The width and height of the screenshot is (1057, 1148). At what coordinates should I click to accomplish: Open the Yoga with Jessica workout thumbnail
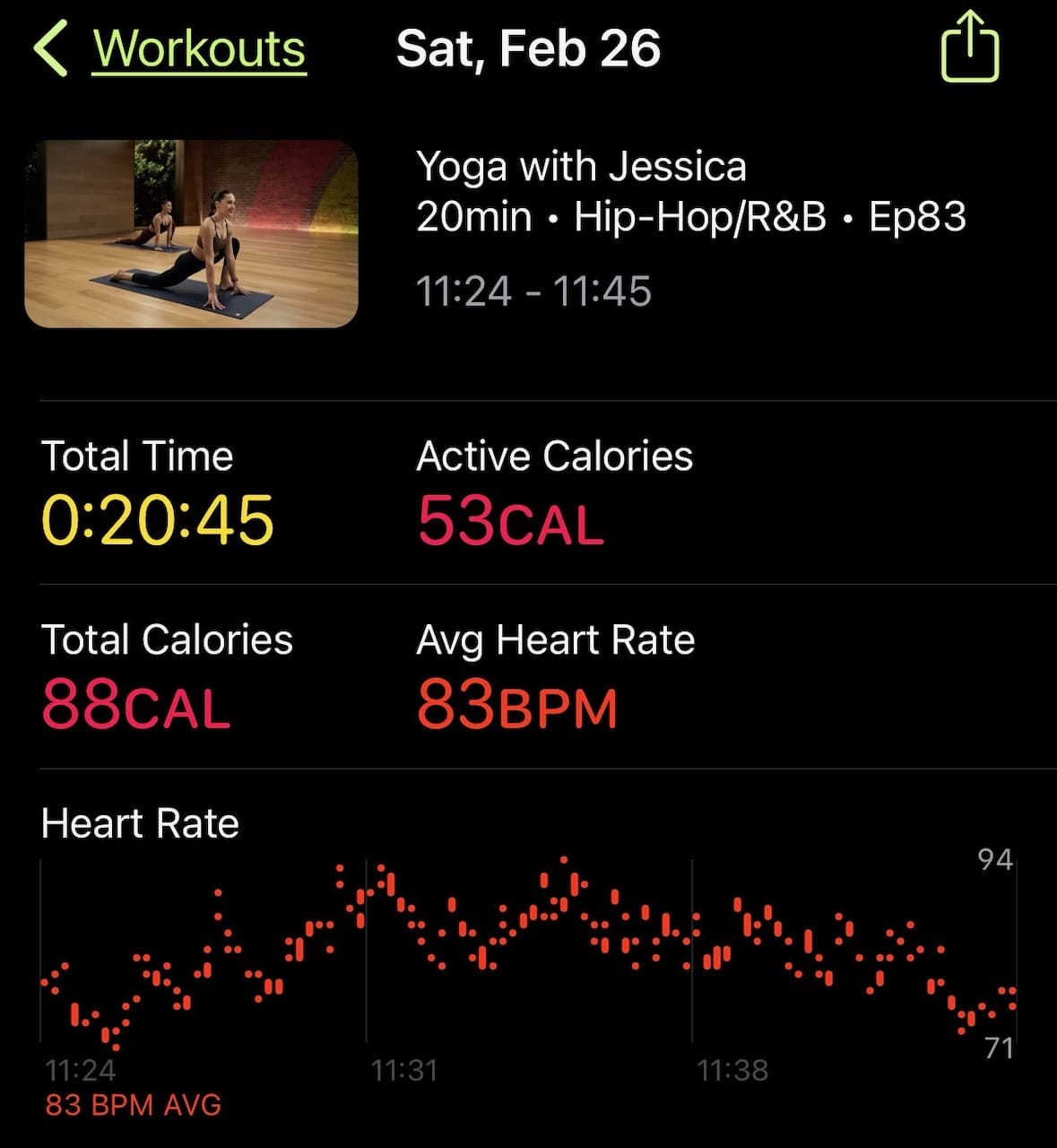191,233
